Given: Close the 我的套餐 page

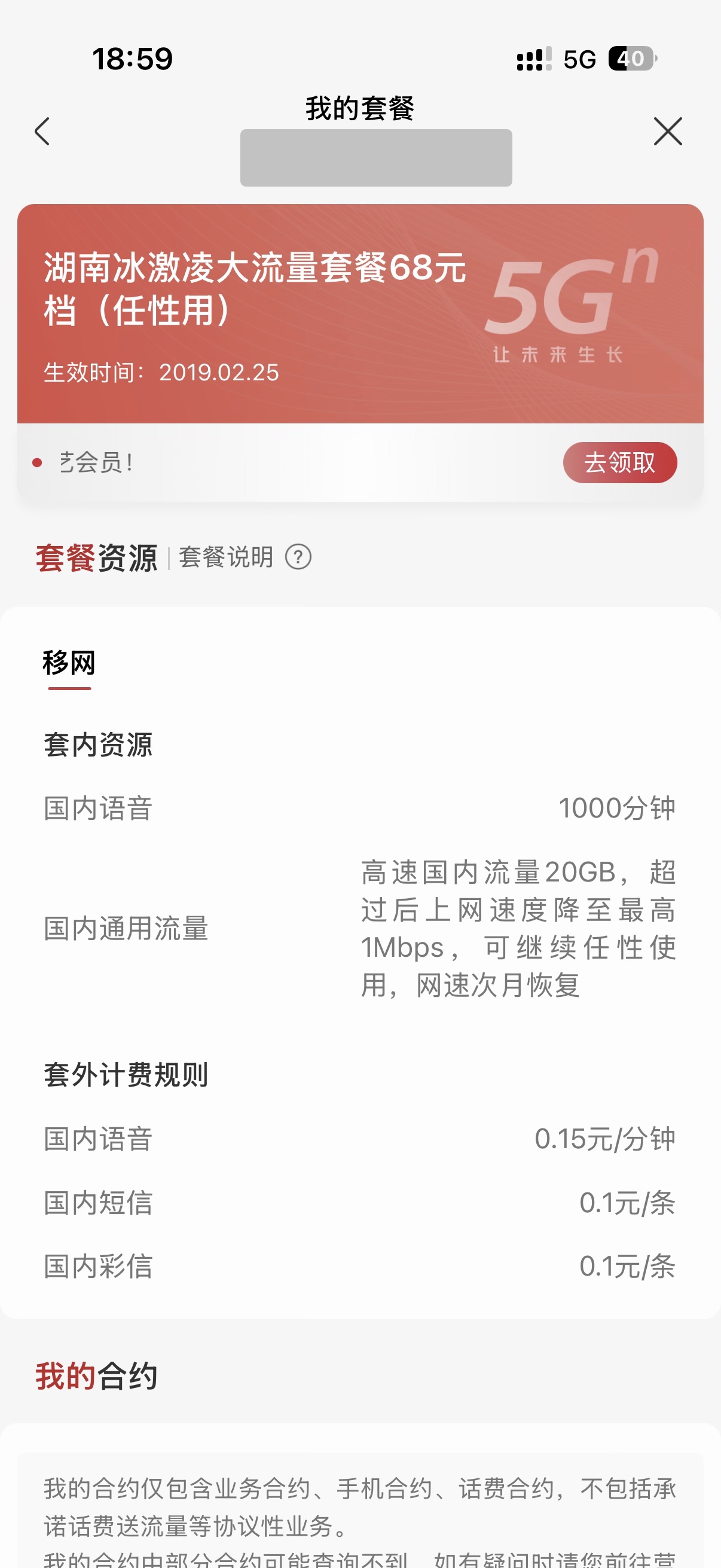Looking at the screenshot, I should tap(667, 132).
